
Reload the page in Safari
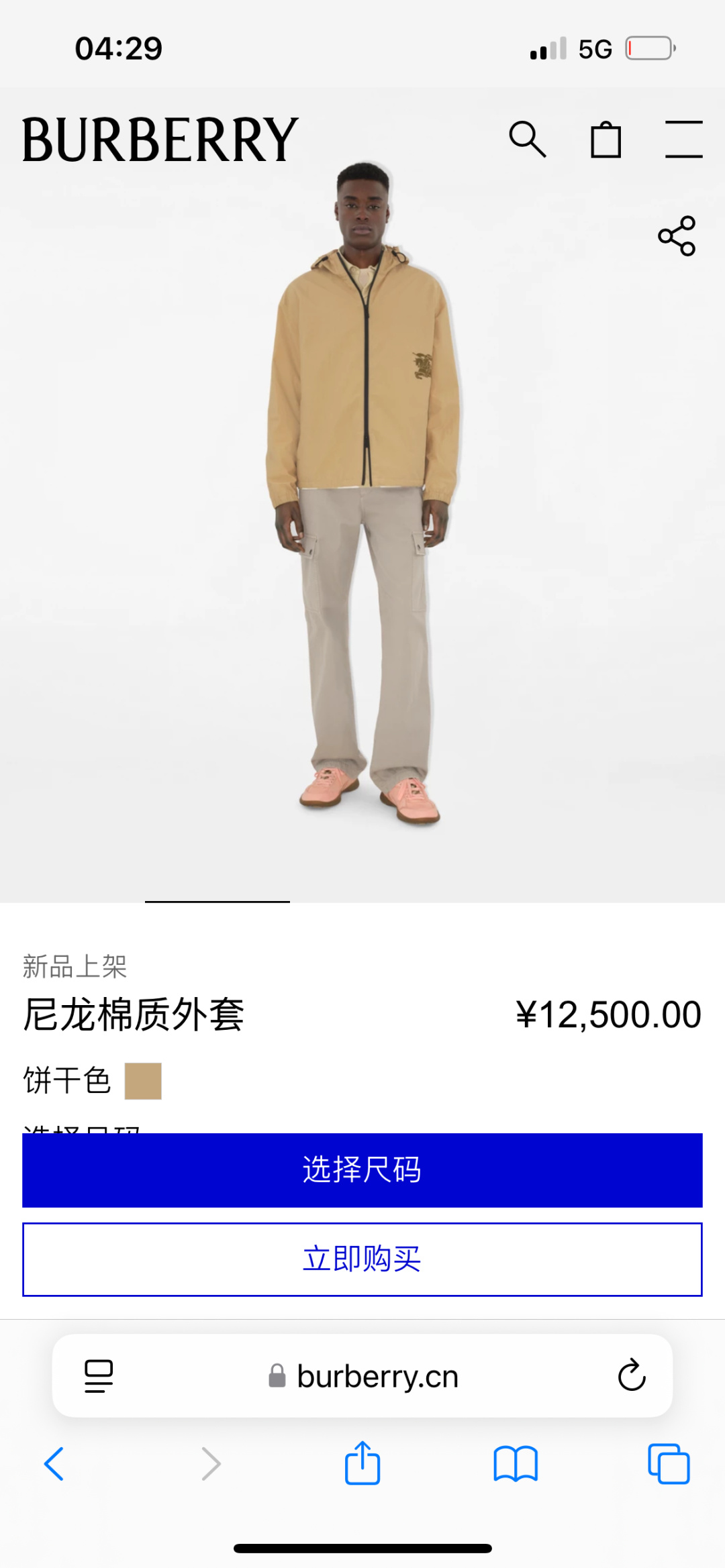632,1375
